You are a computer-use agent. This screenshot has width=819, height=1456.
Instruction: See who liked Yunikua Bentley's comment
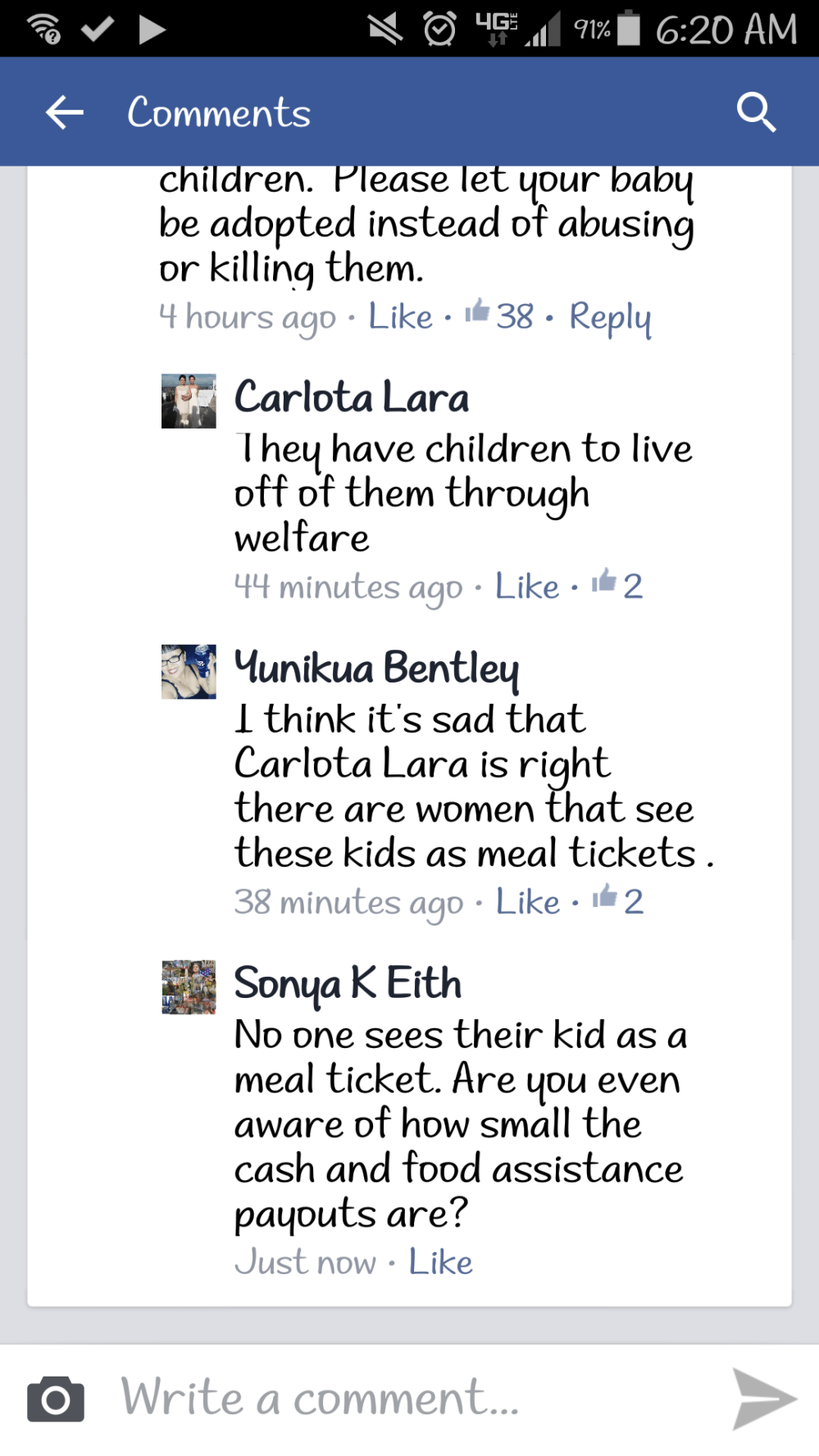click(x=618, y=900)
